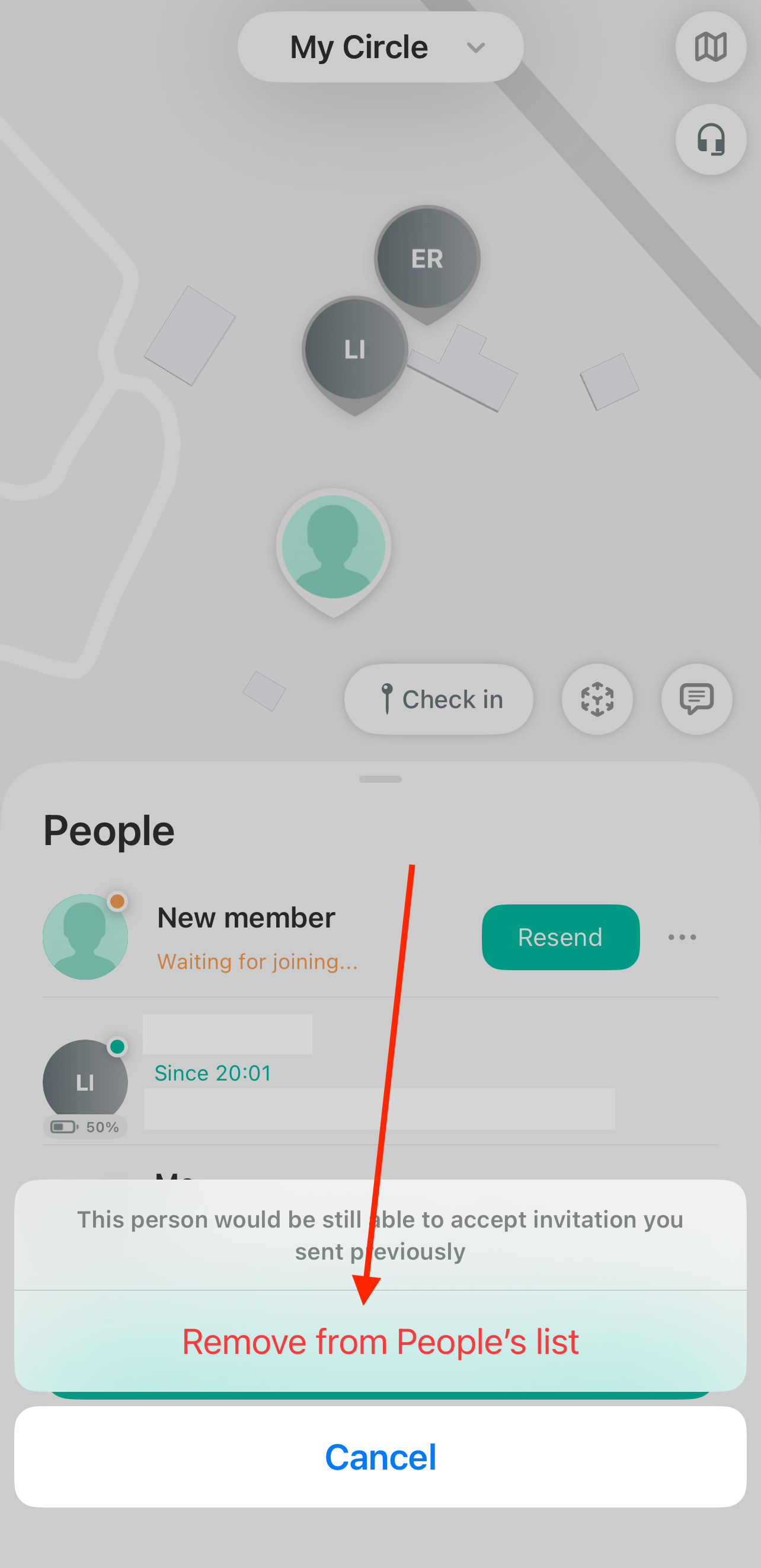
Task: Tap Remove from People's list
Action: [380, 1341]
